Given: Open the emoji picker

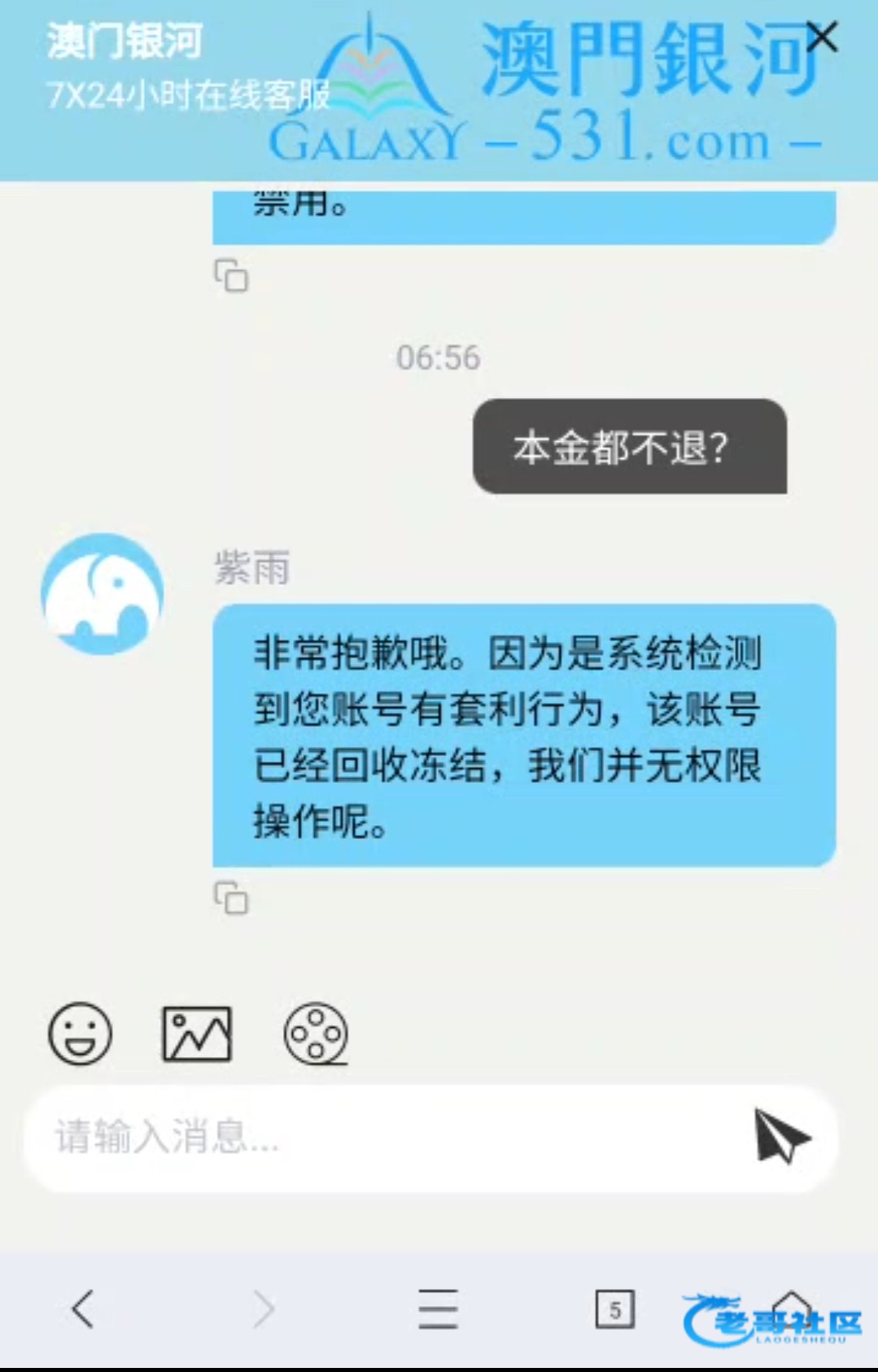Looking at the screenshot, I should (x=80, y=1033).
